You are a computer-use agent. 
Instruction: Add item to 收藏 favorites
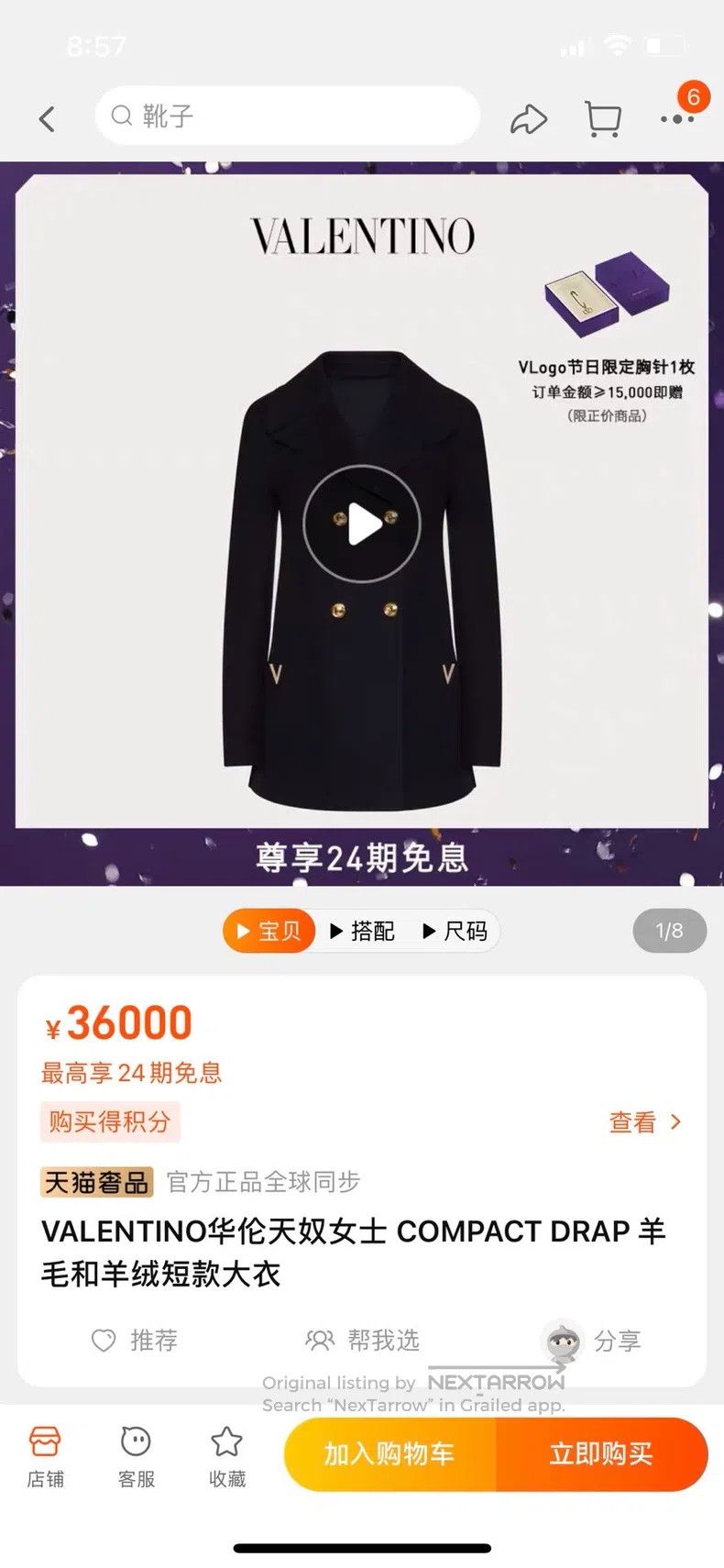(x=226, y=1456)
